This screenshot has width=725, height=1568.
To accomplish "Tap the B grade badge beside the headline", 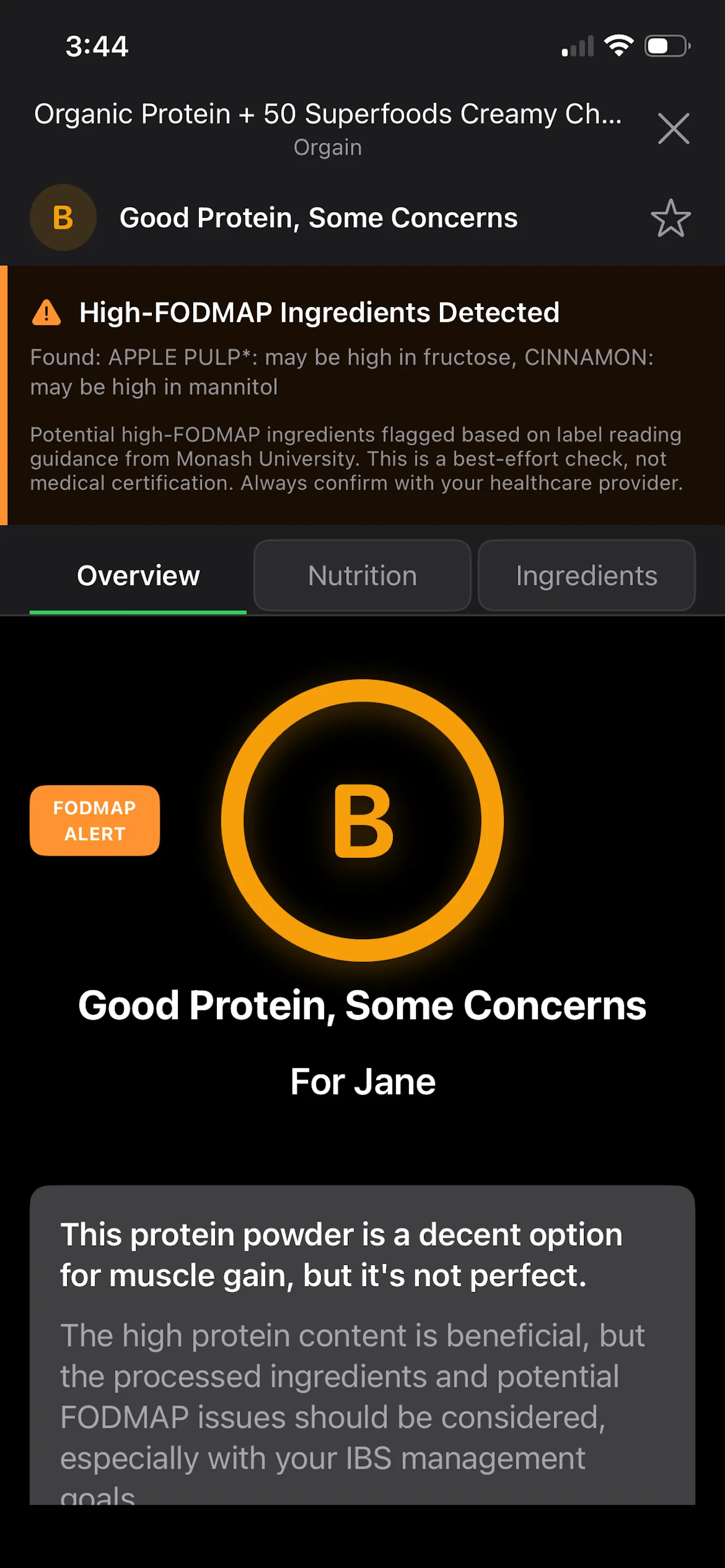I will [x=63, y=217].
